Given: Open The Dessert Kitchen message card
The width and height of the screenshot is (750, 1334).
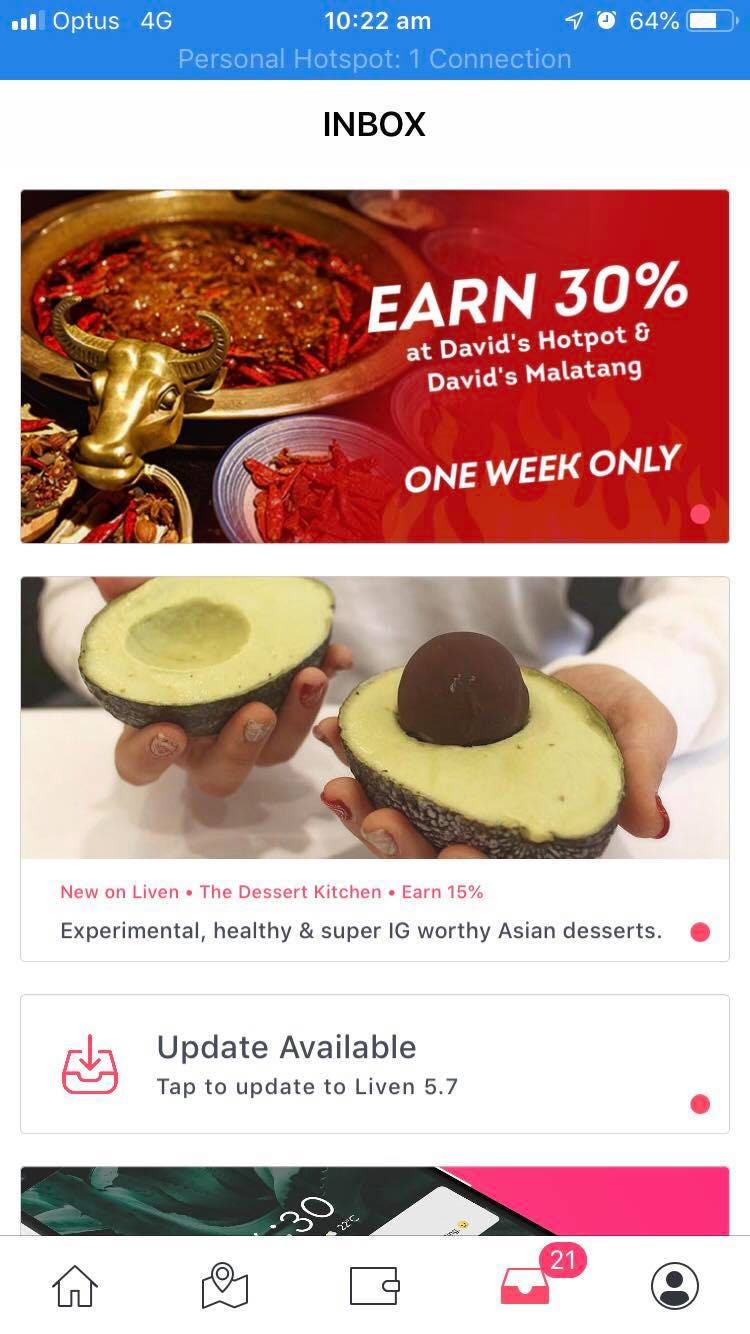Looking at the screenshot, I should pos(374,768).
